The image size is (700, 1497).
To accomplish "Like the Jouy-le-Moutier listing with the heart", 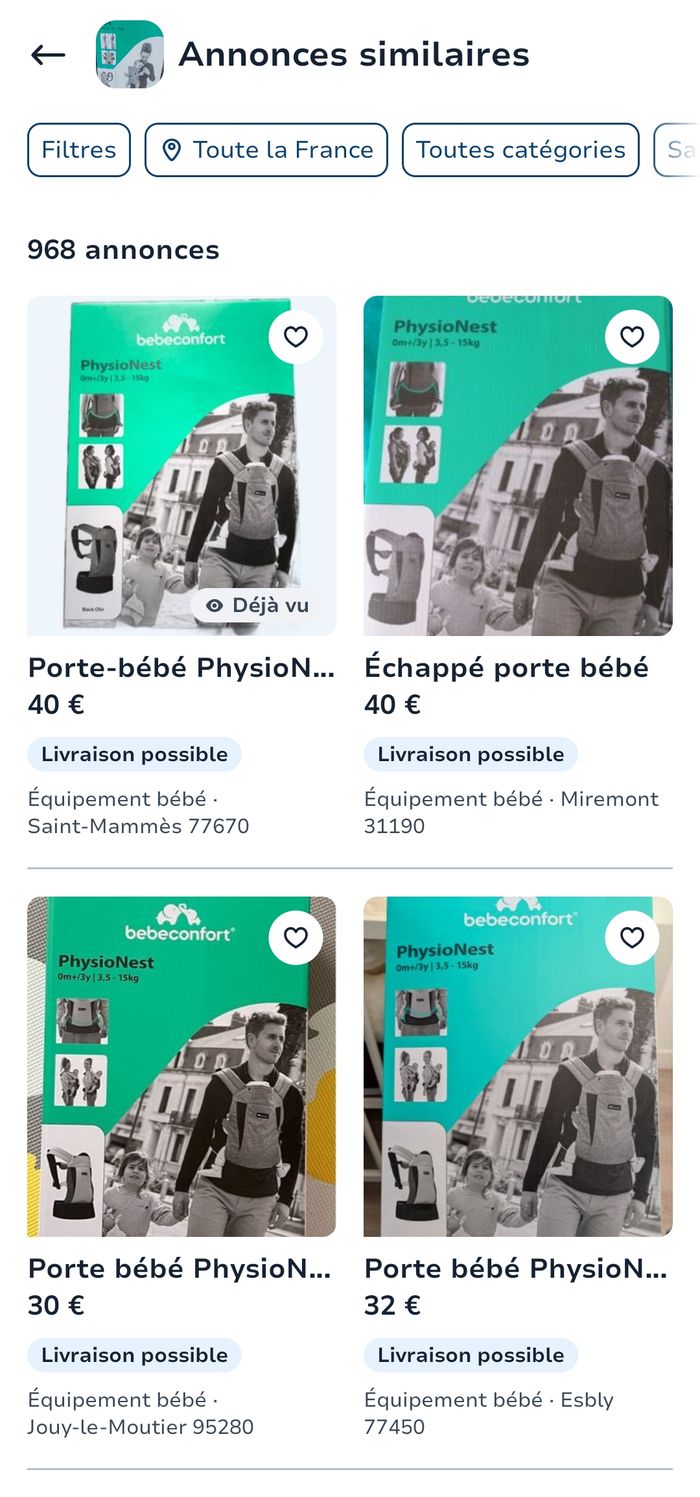I will (x=296, y=937).
